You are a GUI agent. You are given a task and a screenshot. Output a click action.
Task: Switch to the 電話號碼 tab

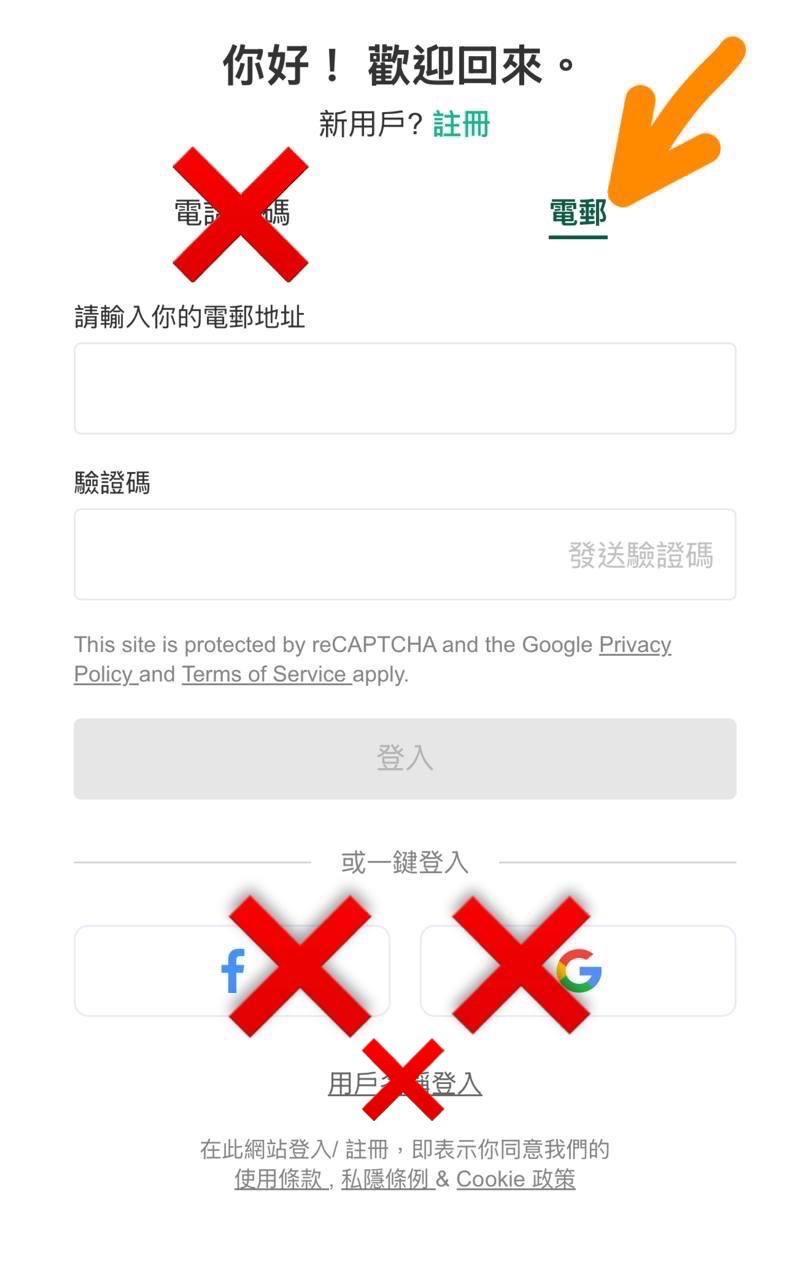click(232, 212)
